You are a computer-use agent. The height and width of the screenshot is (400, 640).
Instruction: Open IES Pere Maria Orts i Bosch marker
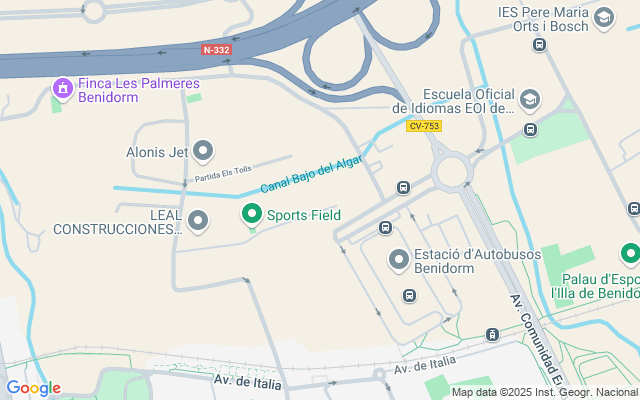pyautogui.click(x=603, y=17)
